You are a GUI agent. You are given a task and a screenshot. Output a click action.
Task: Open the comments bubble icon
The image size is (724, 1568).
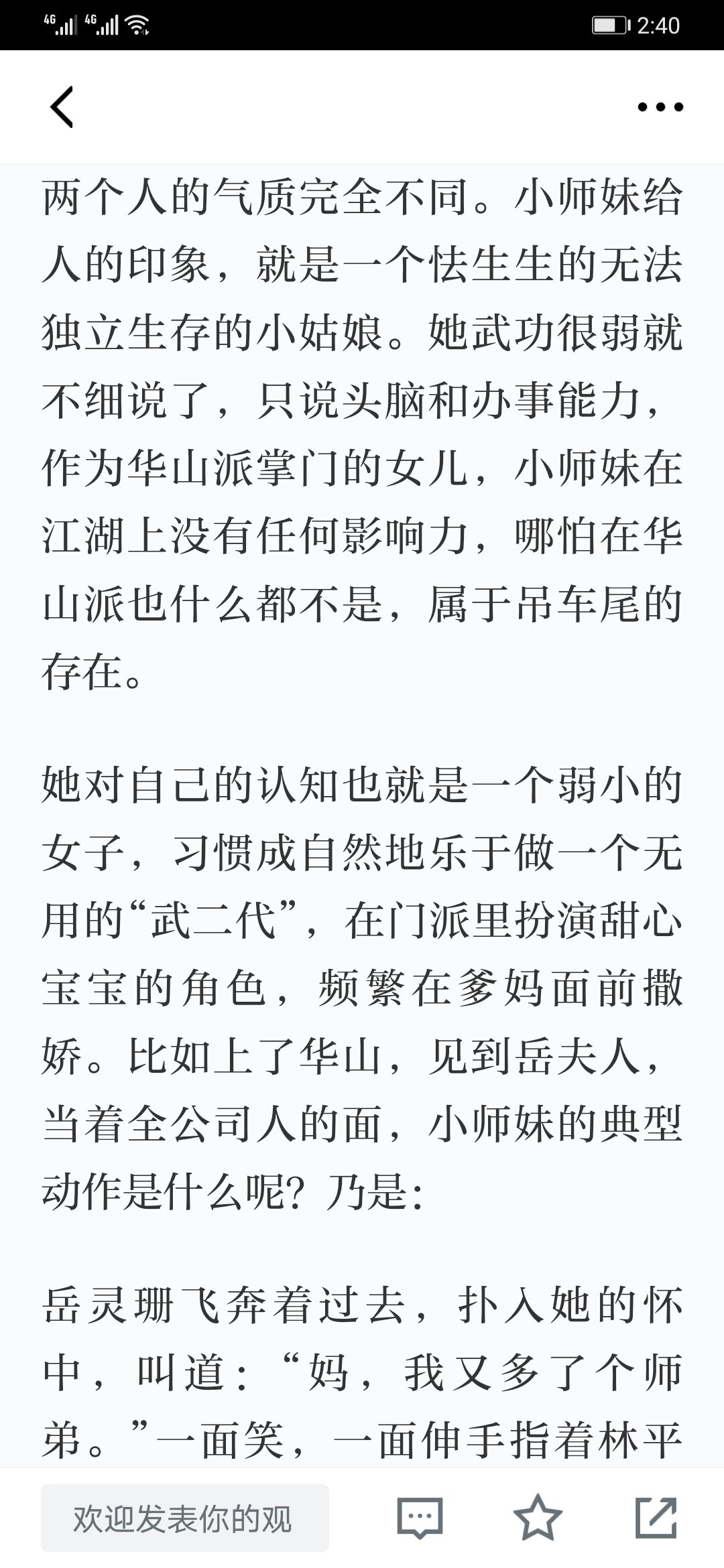[420, 1518]
